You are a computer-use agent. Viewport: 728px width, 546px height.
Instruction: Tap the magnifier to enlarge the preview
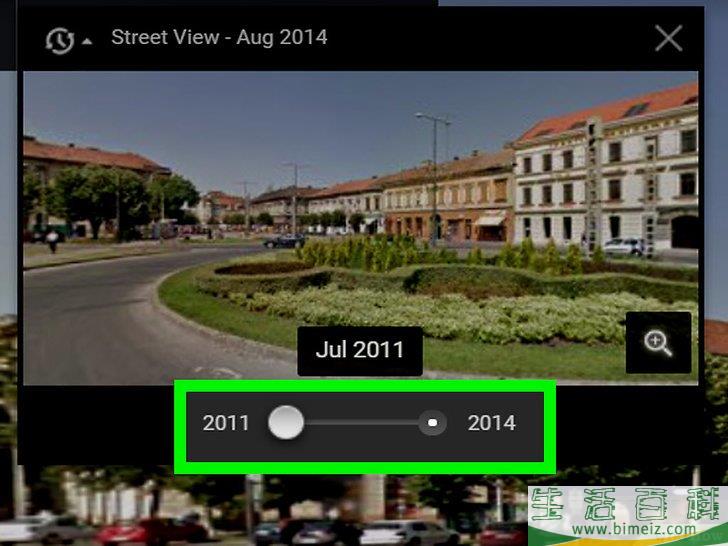[658, 343]
